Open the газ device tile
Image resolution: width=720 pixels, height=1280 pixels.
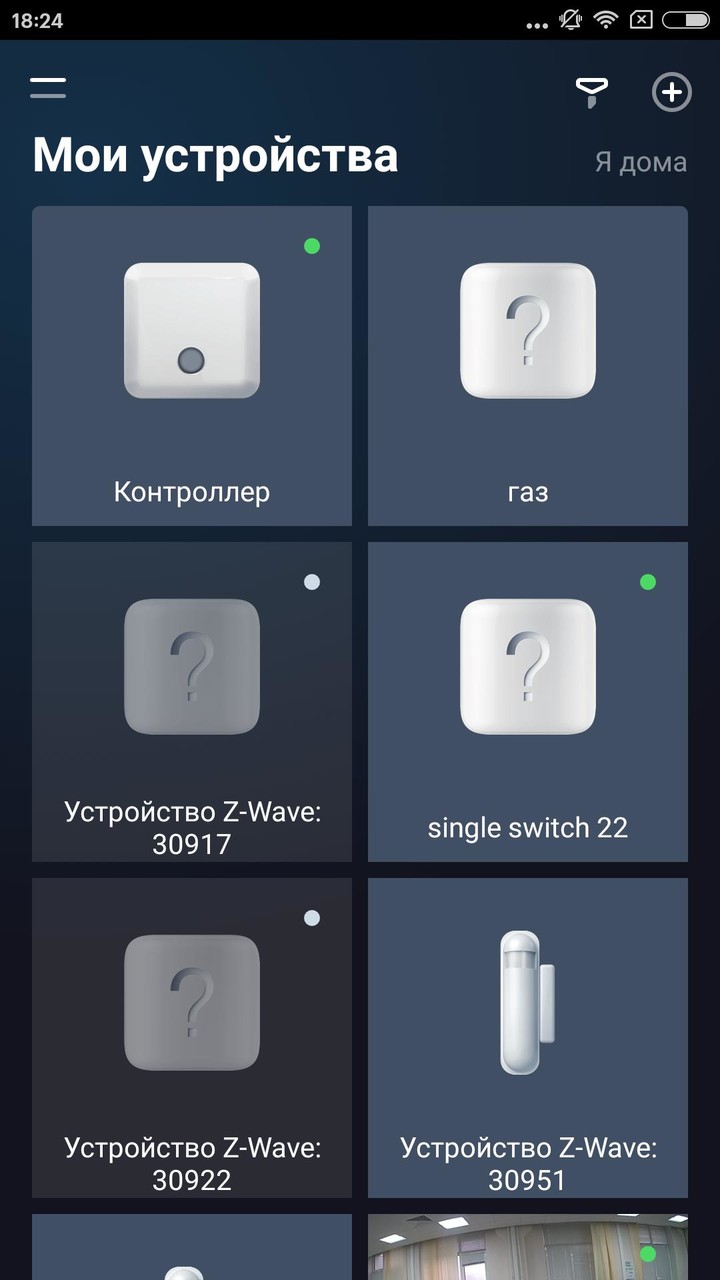coord(527,365)
